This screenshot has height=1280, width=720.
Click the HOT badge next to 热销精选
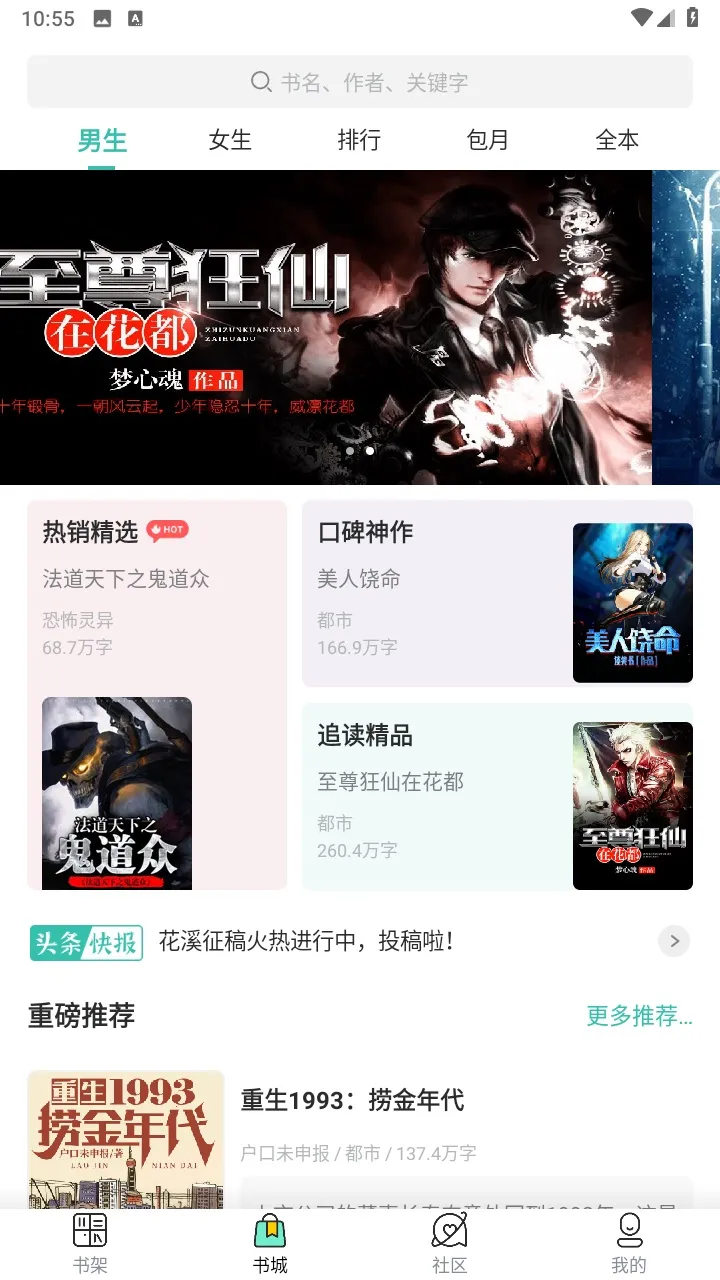click(x=167, y=530)
